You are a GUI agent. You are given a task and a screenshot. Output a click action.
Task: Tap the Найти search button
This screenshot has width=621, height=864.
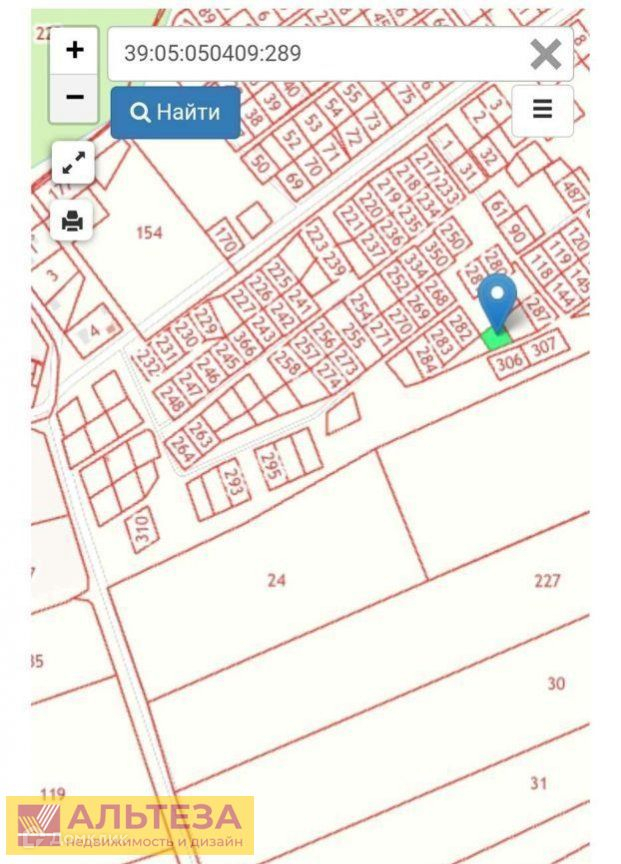click(176, 112)
